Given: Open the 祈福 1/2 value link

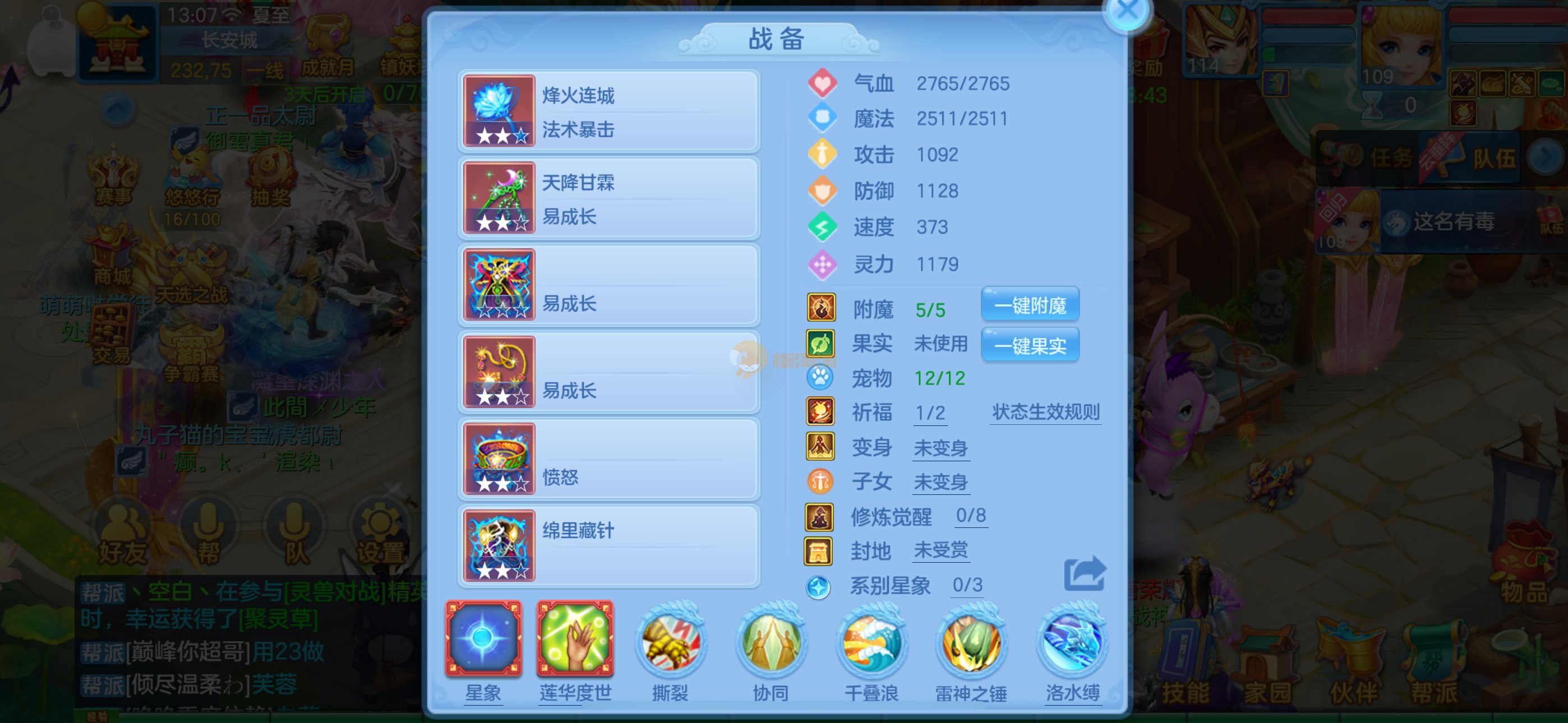Looking at the screenshot, I should (929, 413).
